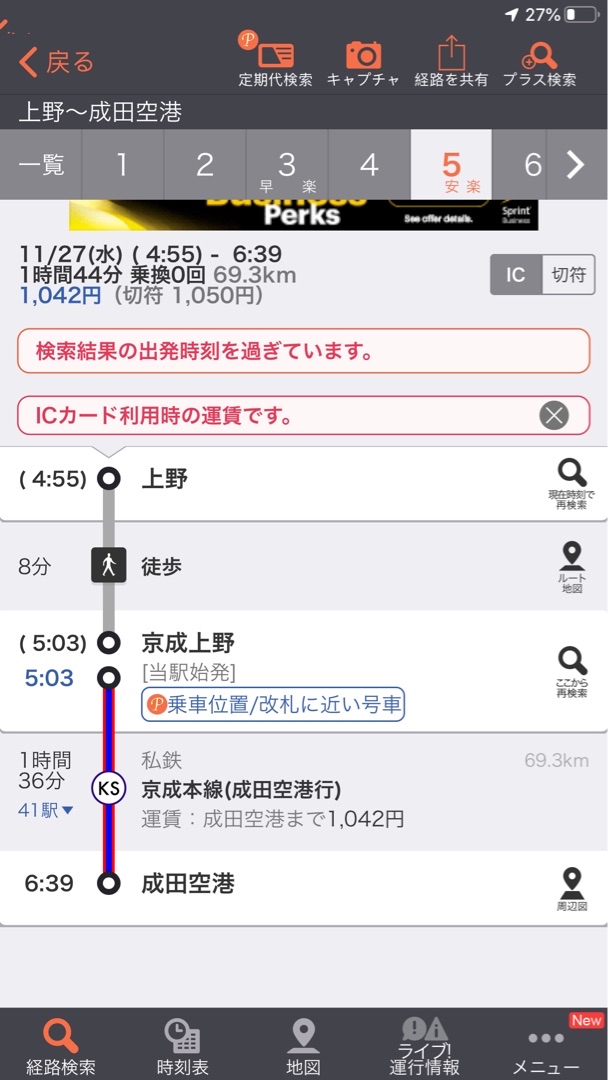Re-search from 京成上野 with ここから再検索
This screenshot has height=1080, width=608.
coord(571,670)
